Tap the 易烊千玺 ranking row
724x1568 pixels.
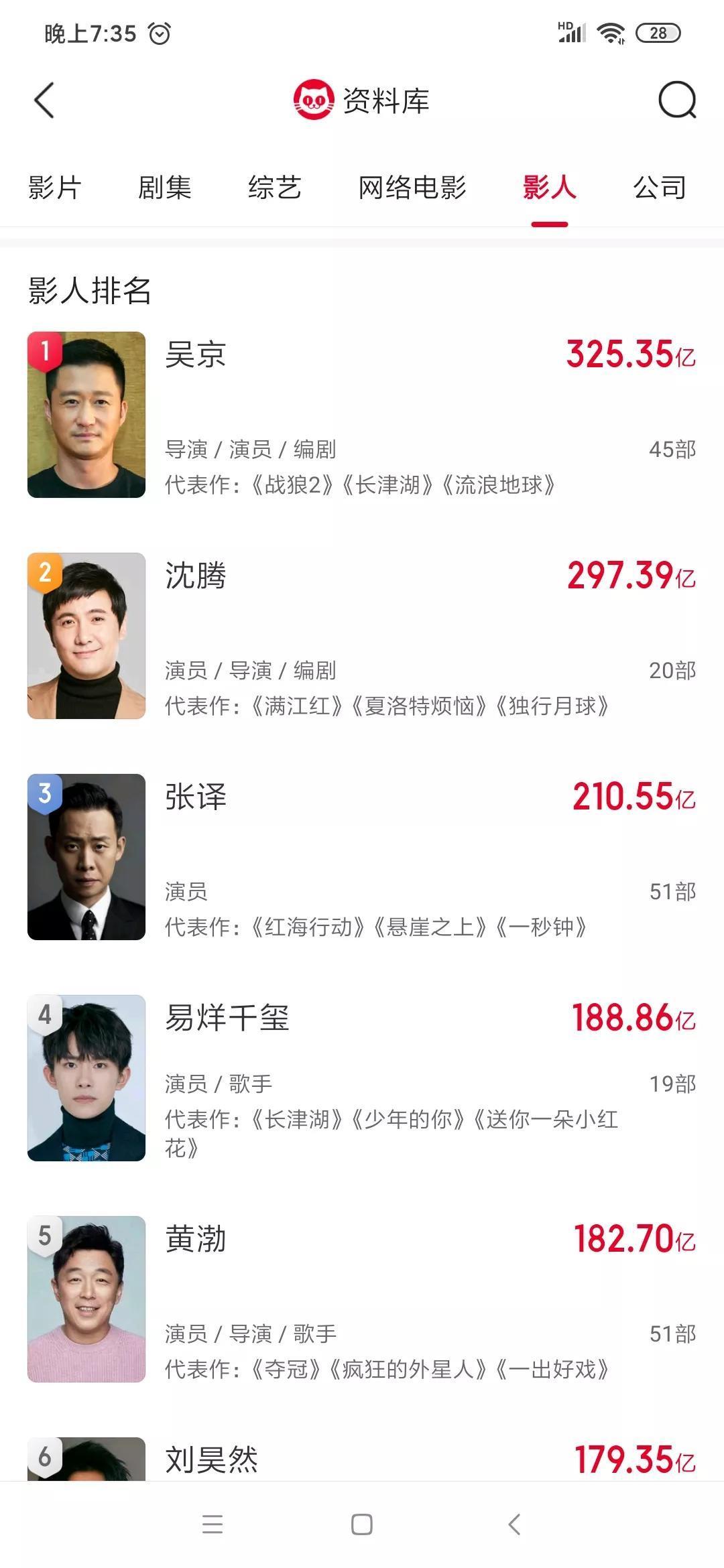[x=362, y=1079]
